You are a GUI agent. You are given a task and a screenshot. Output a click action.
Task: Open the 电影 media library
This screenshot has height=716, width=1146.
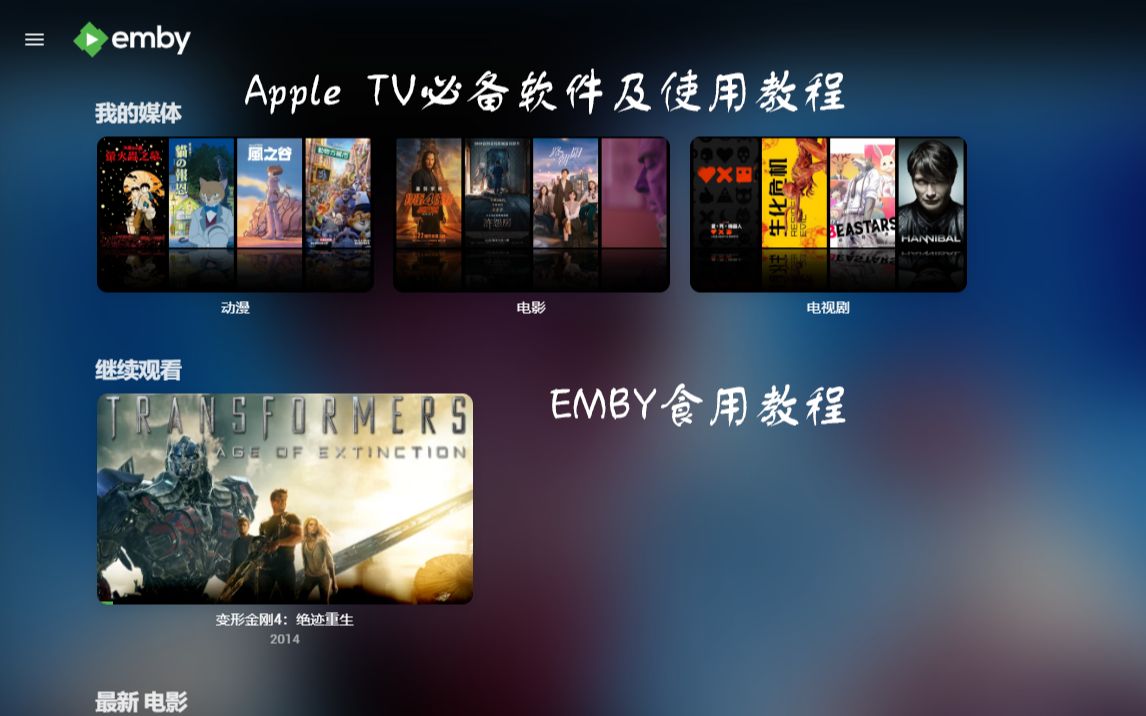pyautogui.click(x=531, y=214)
